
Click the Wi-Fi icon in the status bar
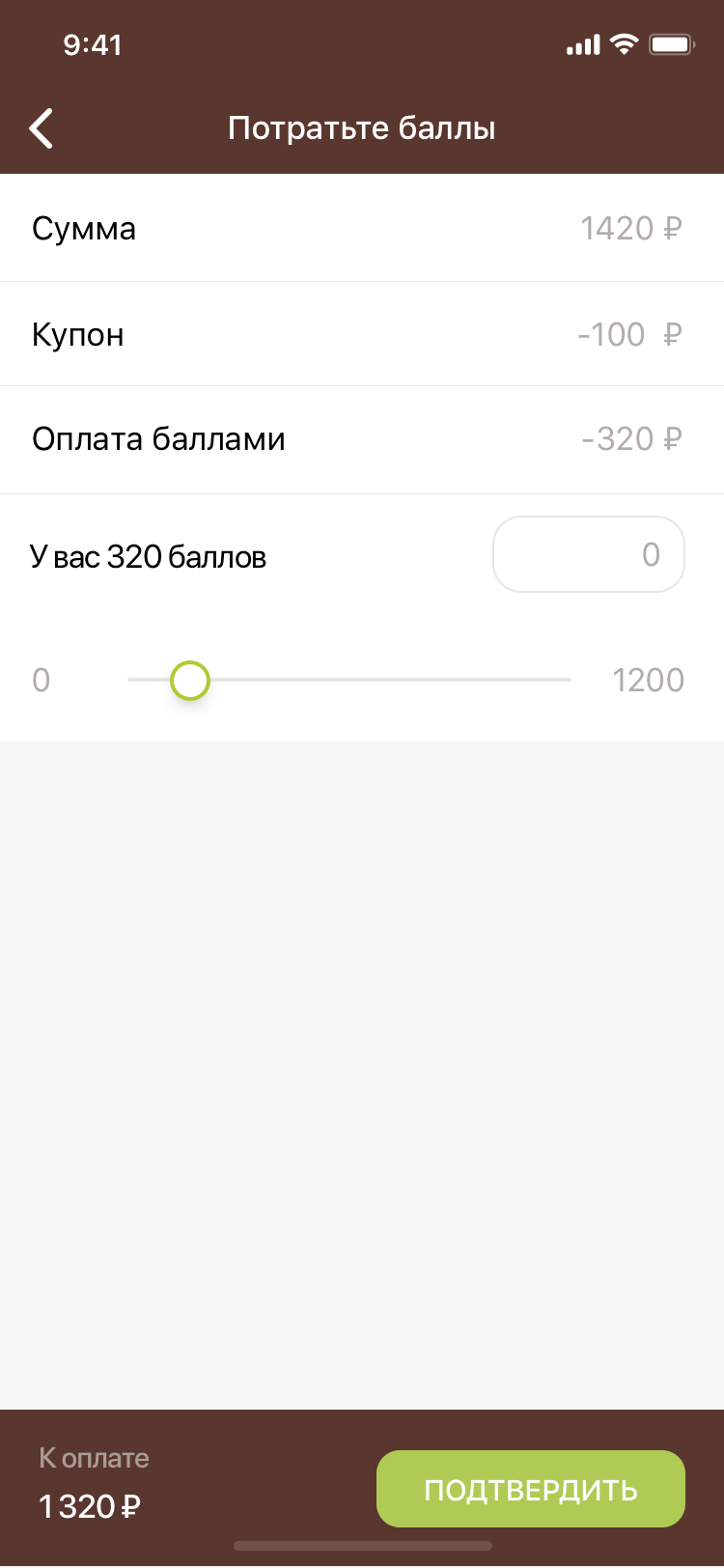click(624, 43)
